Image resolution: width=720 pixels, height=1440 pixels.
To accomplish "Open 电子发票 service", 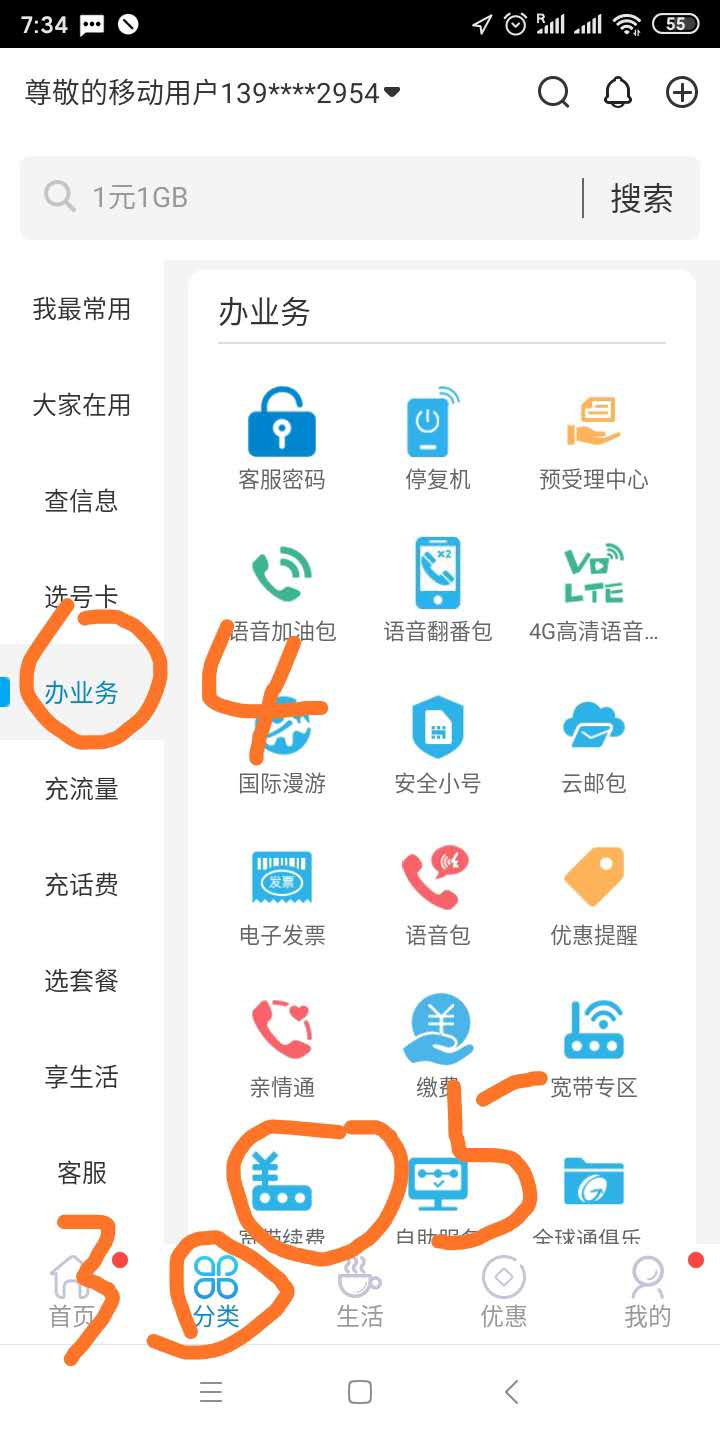I will point(282,894).
